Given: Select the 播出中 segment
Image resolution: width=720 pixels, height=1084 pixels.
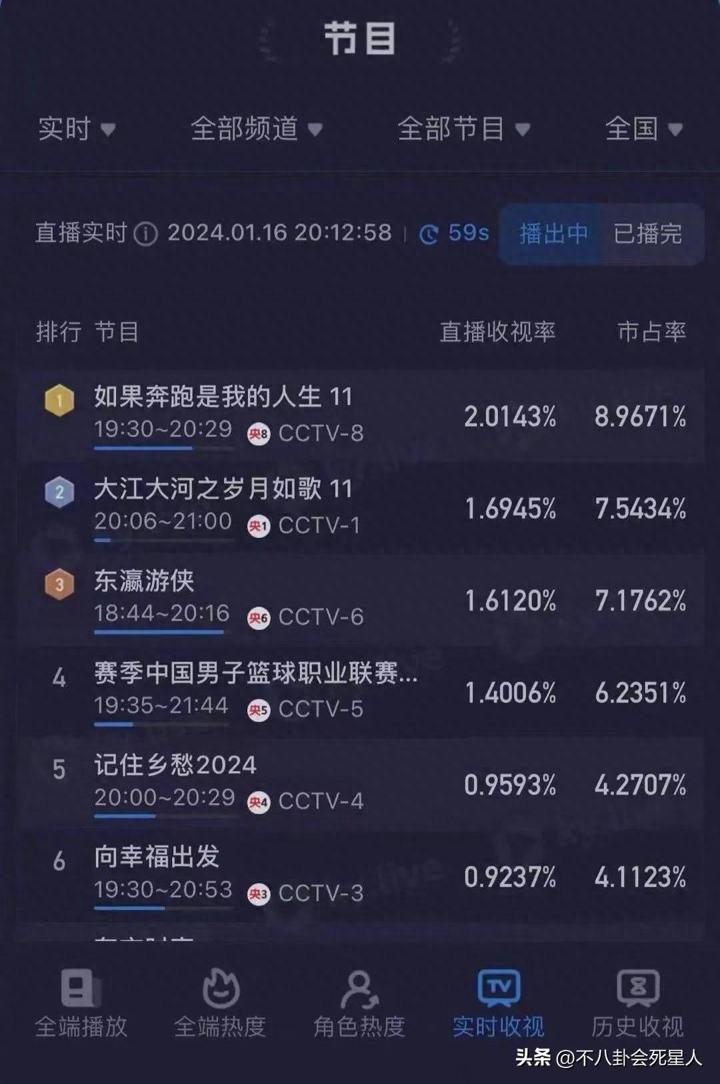Looking at the screenshot, I should (x=553, y=234).
